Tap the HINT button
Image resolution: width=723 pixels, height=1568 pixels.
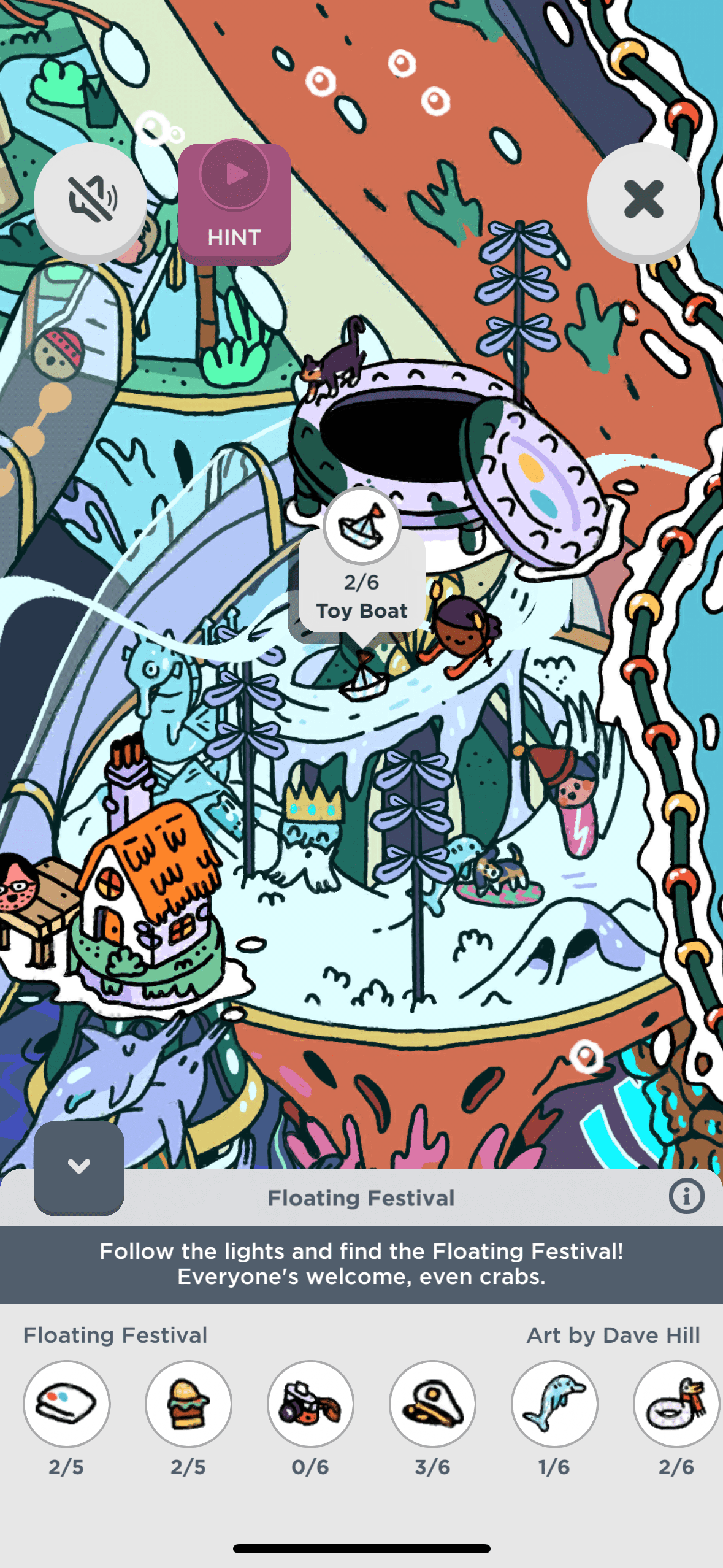pyautogui.click(x=234, y=204)
